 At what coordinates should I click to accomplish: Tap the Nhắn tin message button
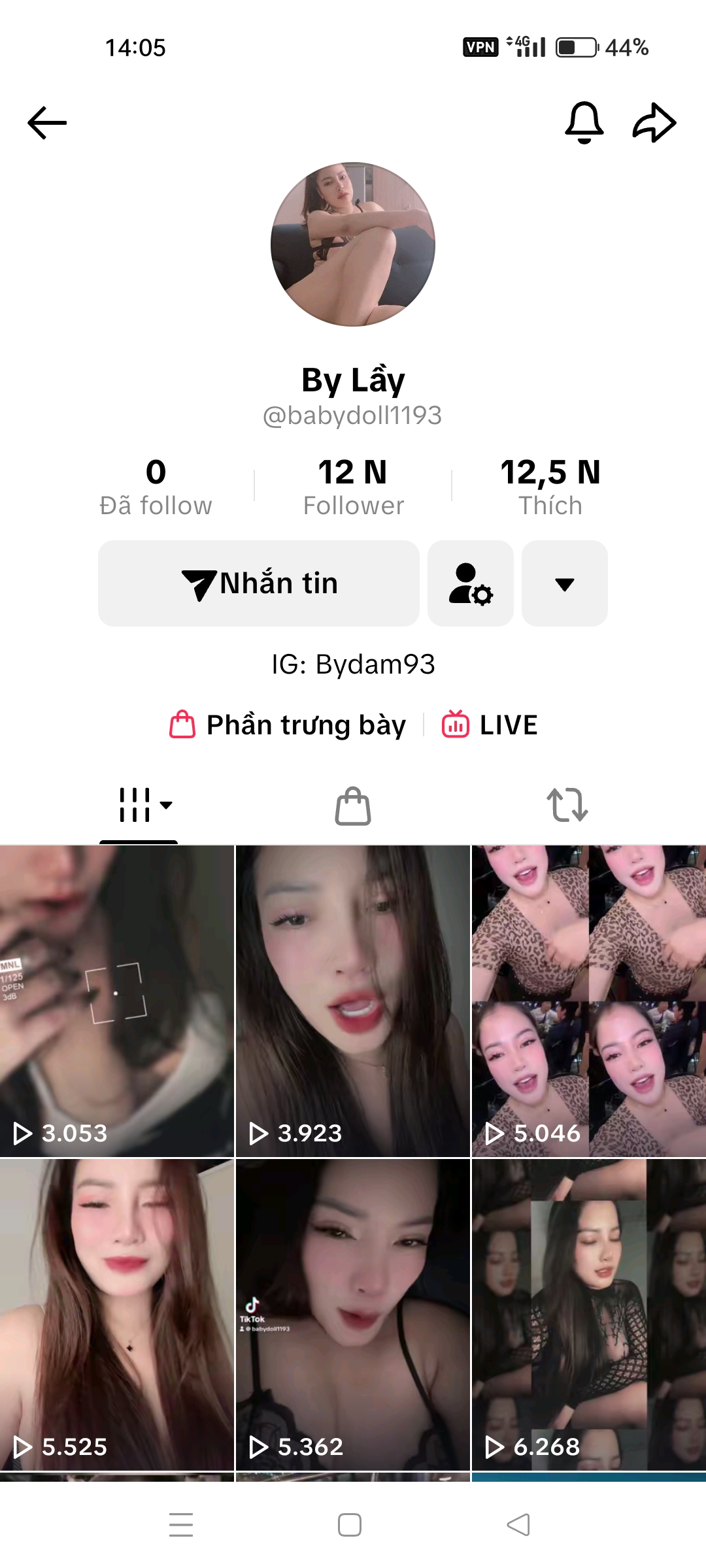pyautogui.click(x=259, y=583)
